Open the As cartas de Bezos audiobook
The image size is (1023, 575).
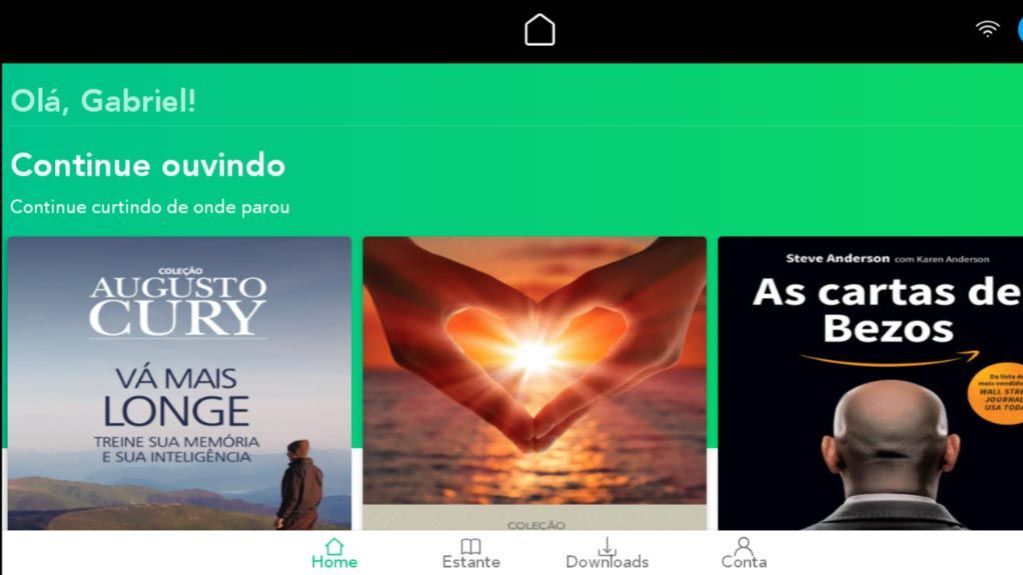point(870,383)
